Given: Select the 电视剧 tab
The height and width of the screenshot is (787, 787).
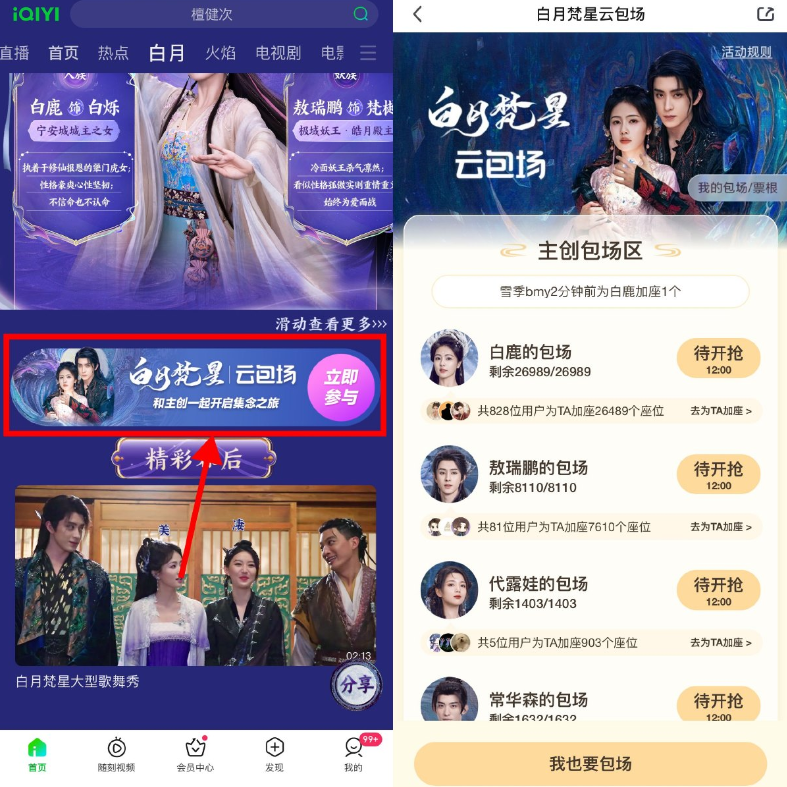Looking at the screenshot, I should [x=278, y=53].
